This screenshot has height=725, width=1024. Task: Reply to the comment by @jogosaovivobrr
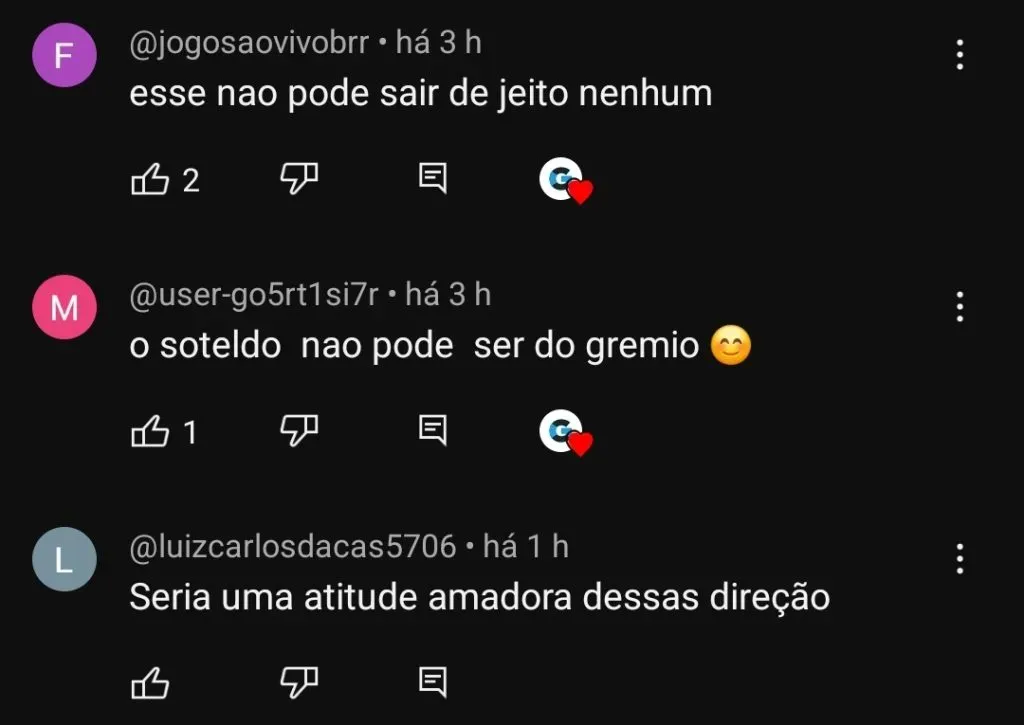(432, 180)
